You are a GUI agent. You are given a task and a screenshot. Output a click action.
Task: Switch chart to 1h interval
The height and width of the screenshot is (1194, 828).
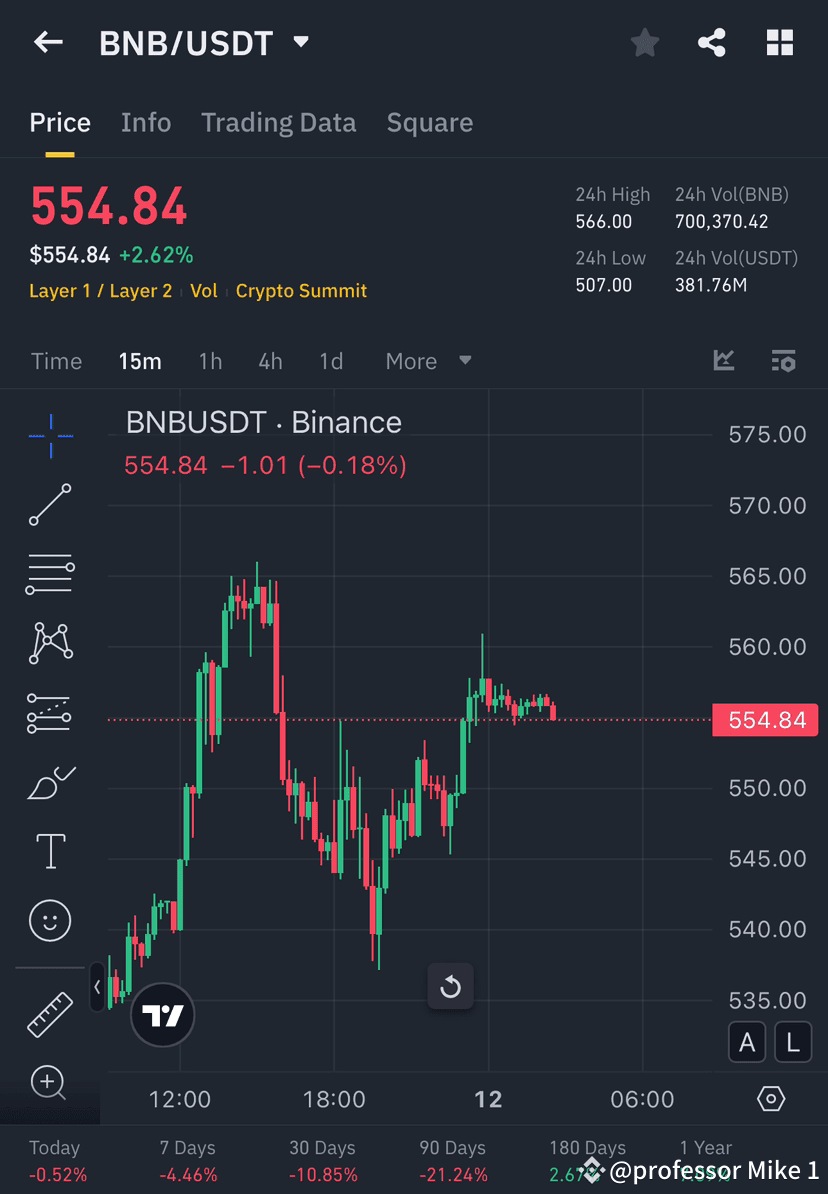click(x=210, y=361)
